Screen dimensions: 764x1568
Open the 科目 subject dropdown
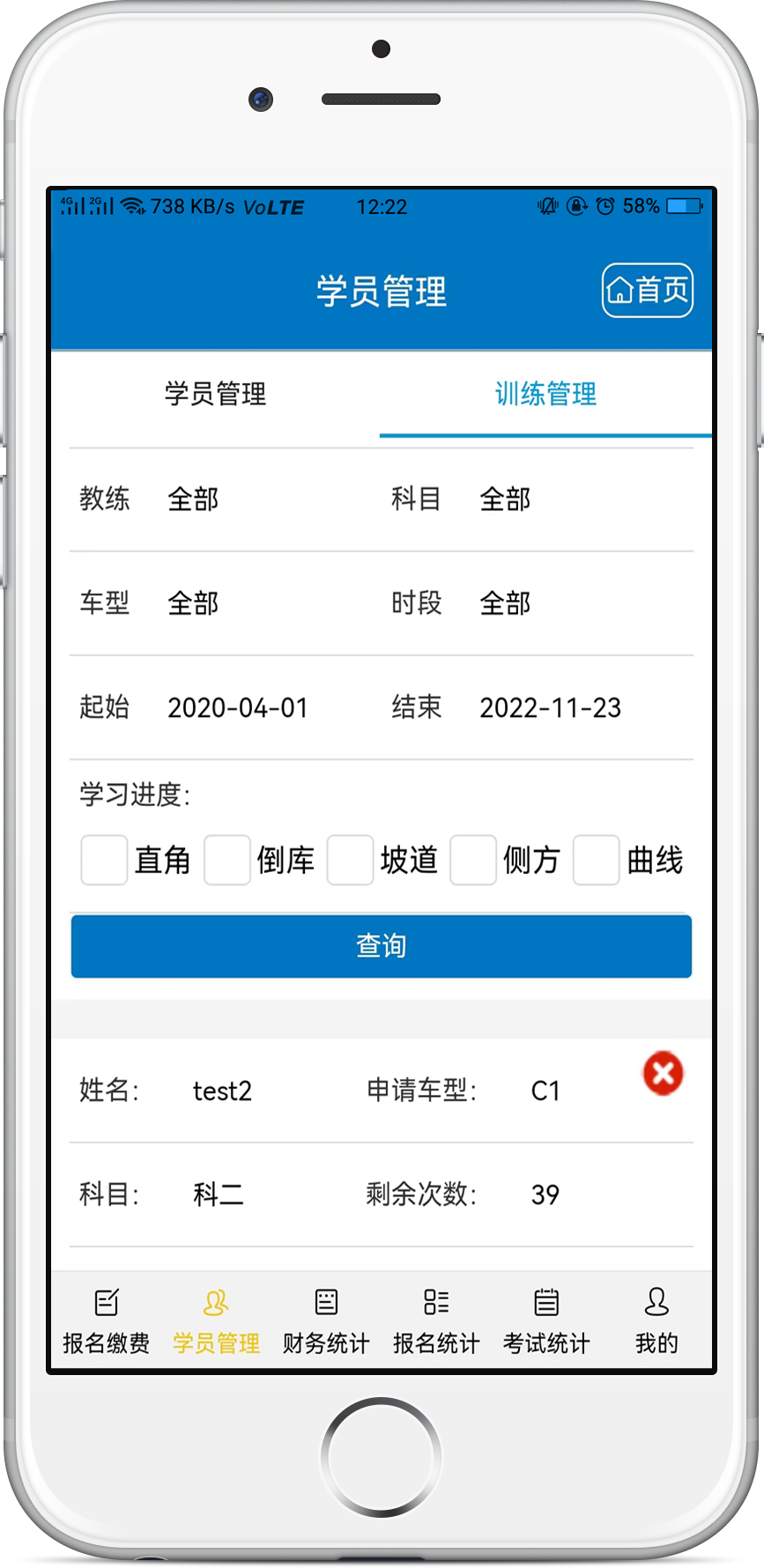[505, 499]
